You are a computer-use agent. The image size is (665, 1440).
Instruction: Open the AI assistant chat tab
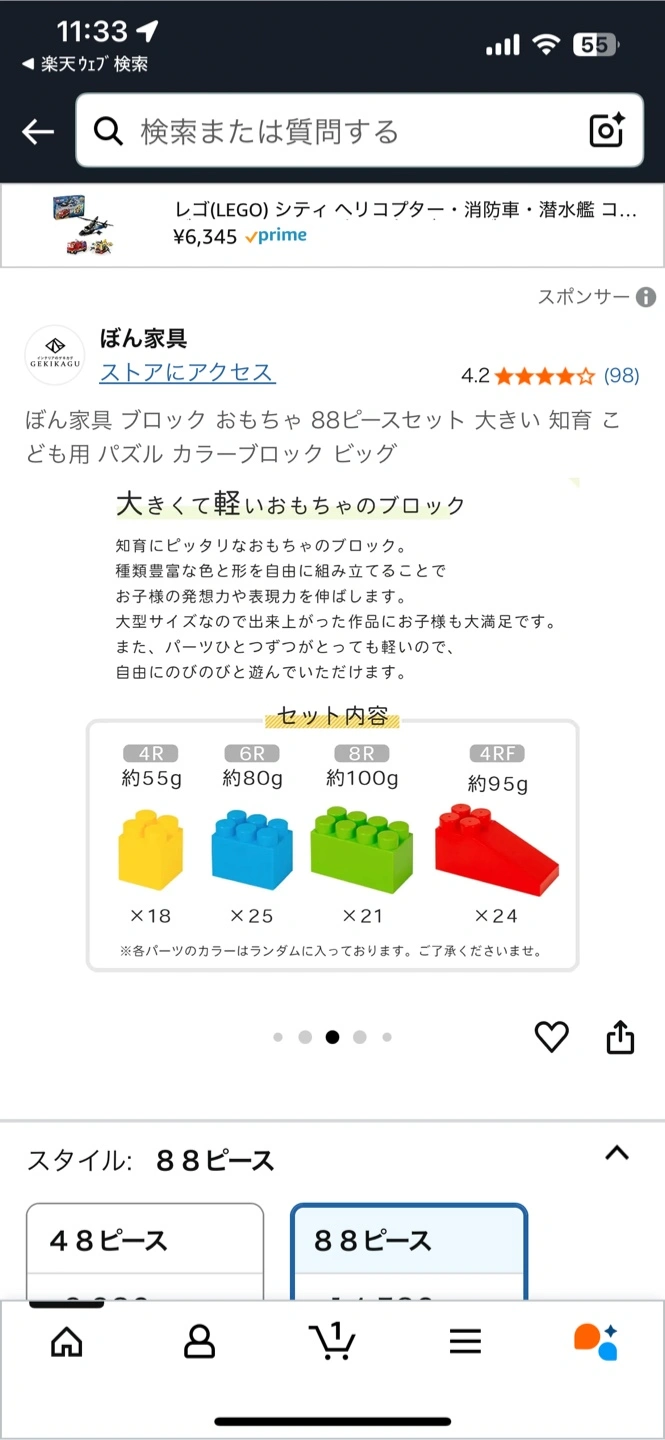[596, 1341]
